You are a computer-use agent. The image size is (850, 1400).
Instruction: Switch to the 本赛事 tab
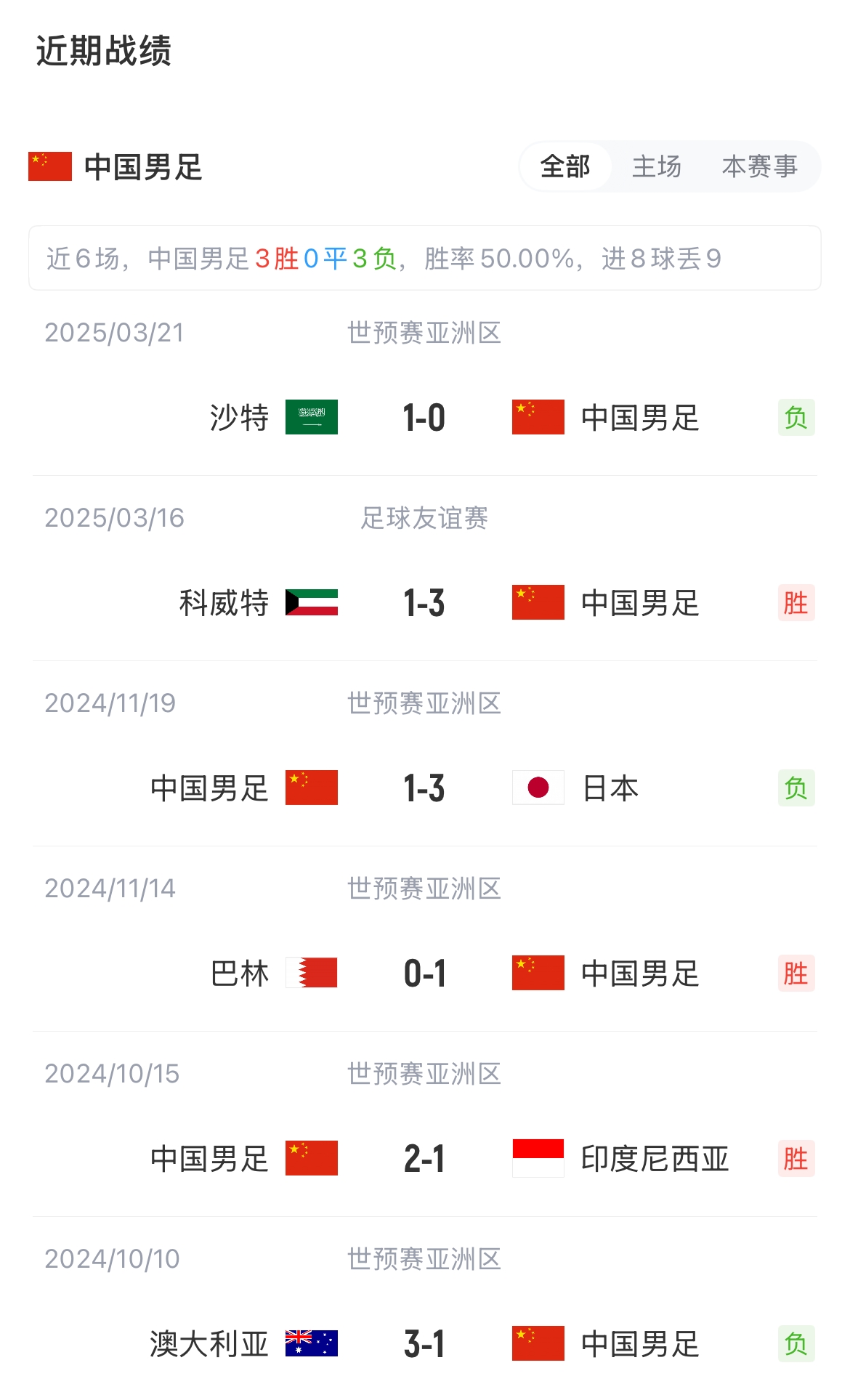pyautogui.click(x=759, y=166)
